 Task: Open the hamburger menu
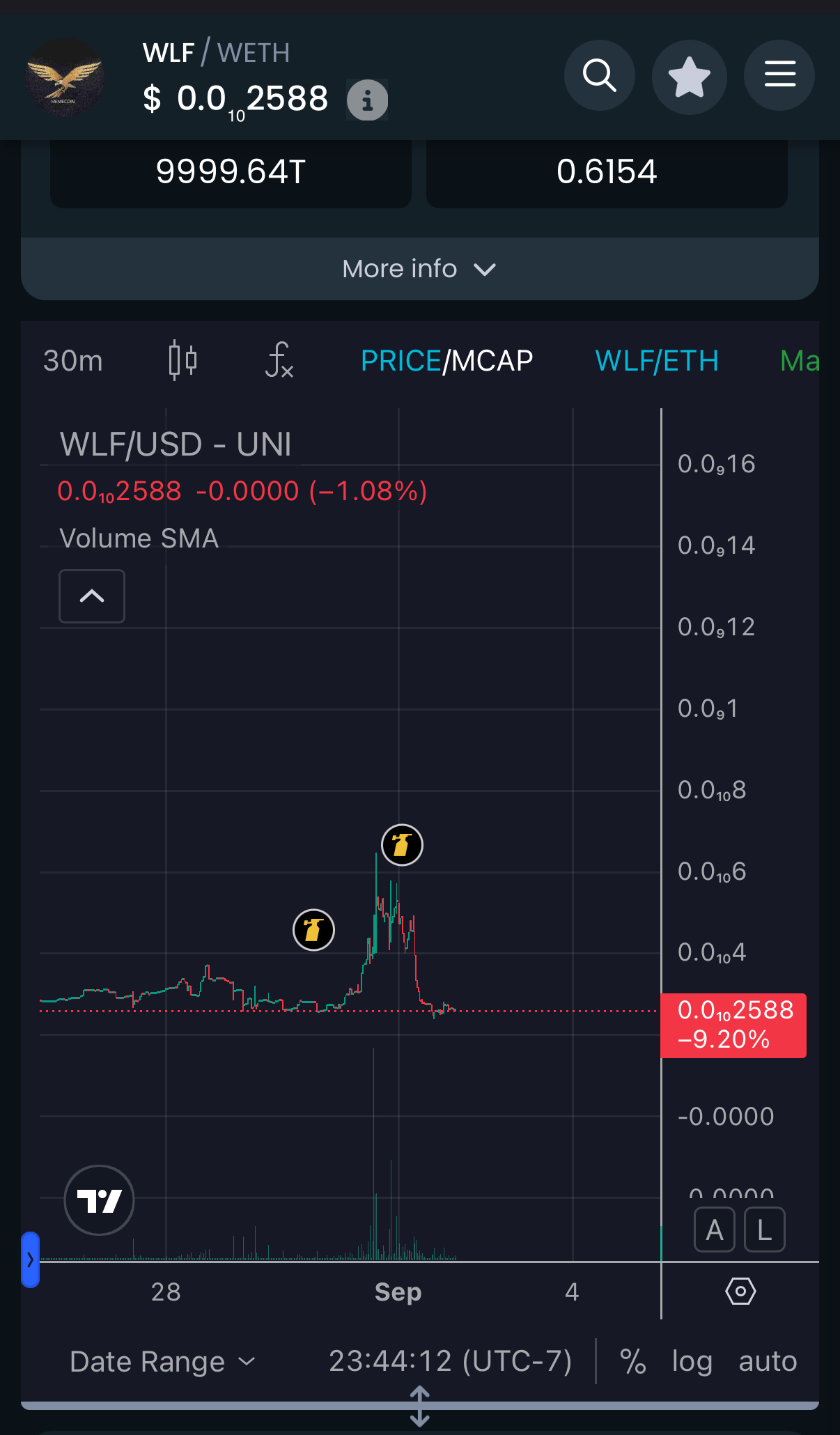click(x=779, y=75)
